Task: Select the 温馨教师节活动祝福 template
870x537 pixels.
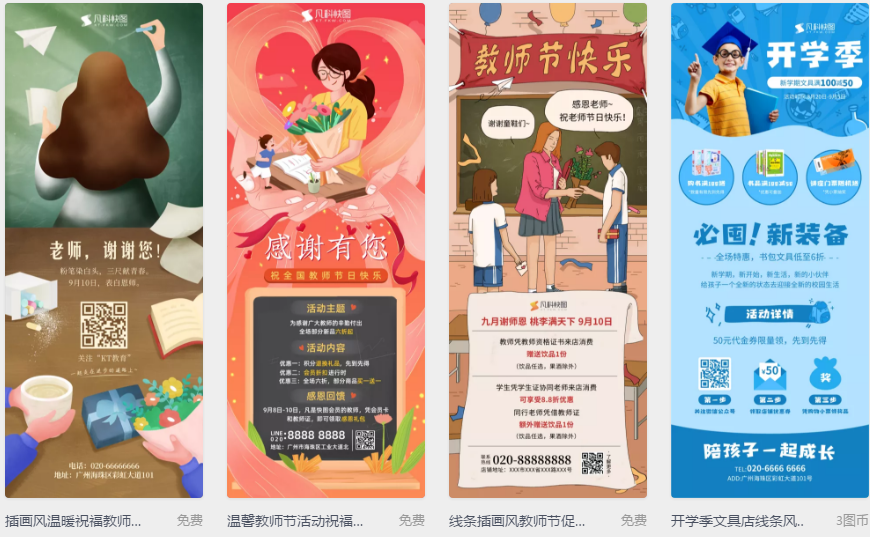Action: coord(326,250)
